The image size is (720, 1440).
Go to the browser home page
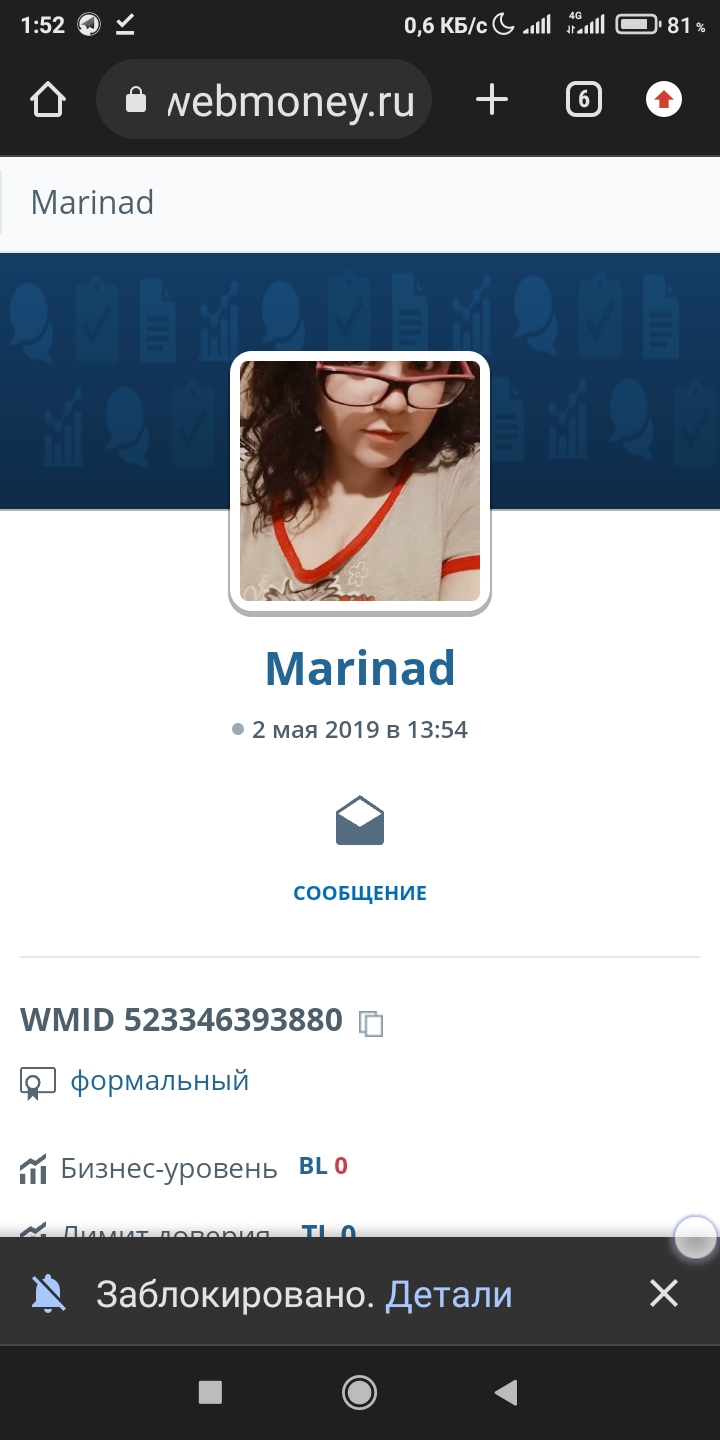[48, 100]
